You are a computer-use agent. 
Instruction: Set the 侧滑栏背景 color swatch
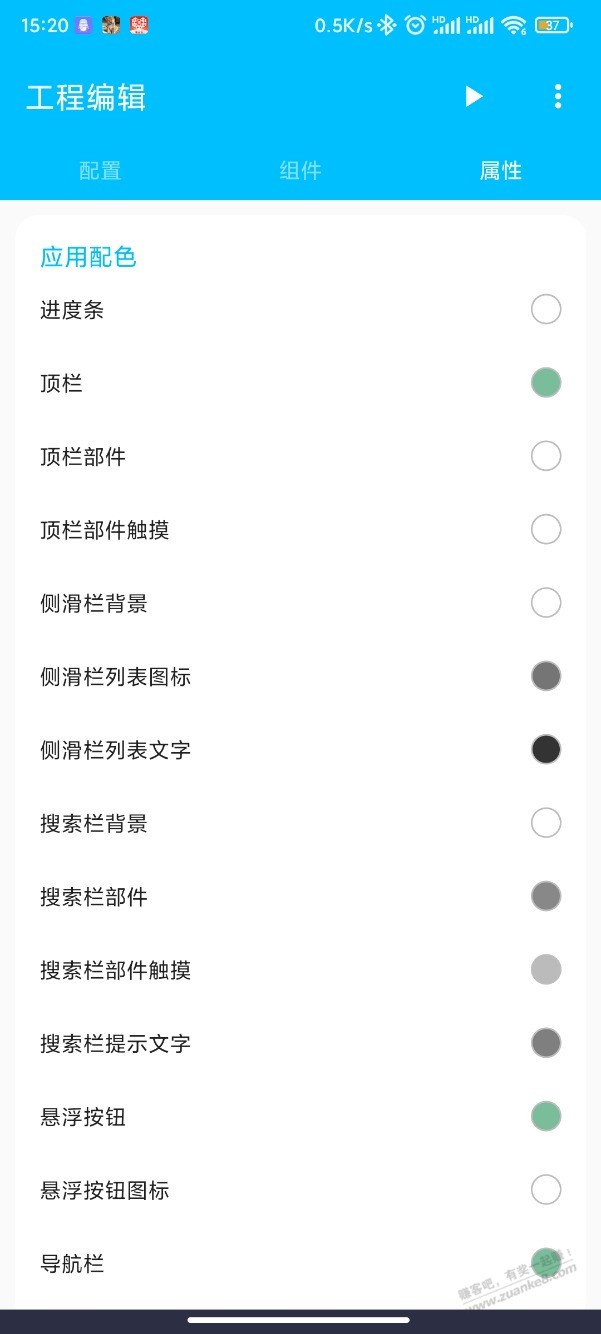[x=546, y=603]
